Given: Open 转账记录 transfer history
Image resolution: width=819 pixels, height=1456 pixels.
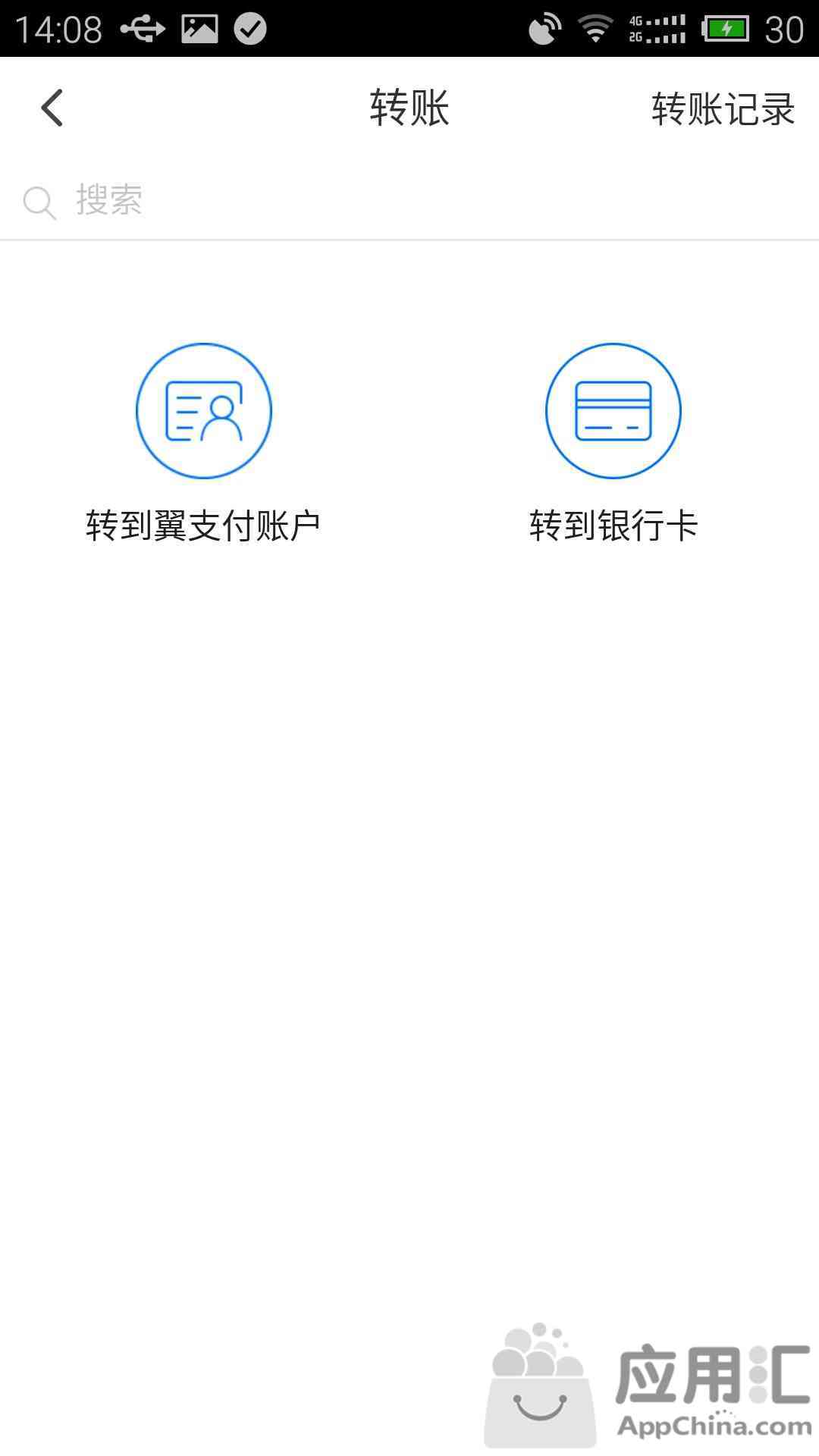Looking at the screenshot, I should (723, 108).
